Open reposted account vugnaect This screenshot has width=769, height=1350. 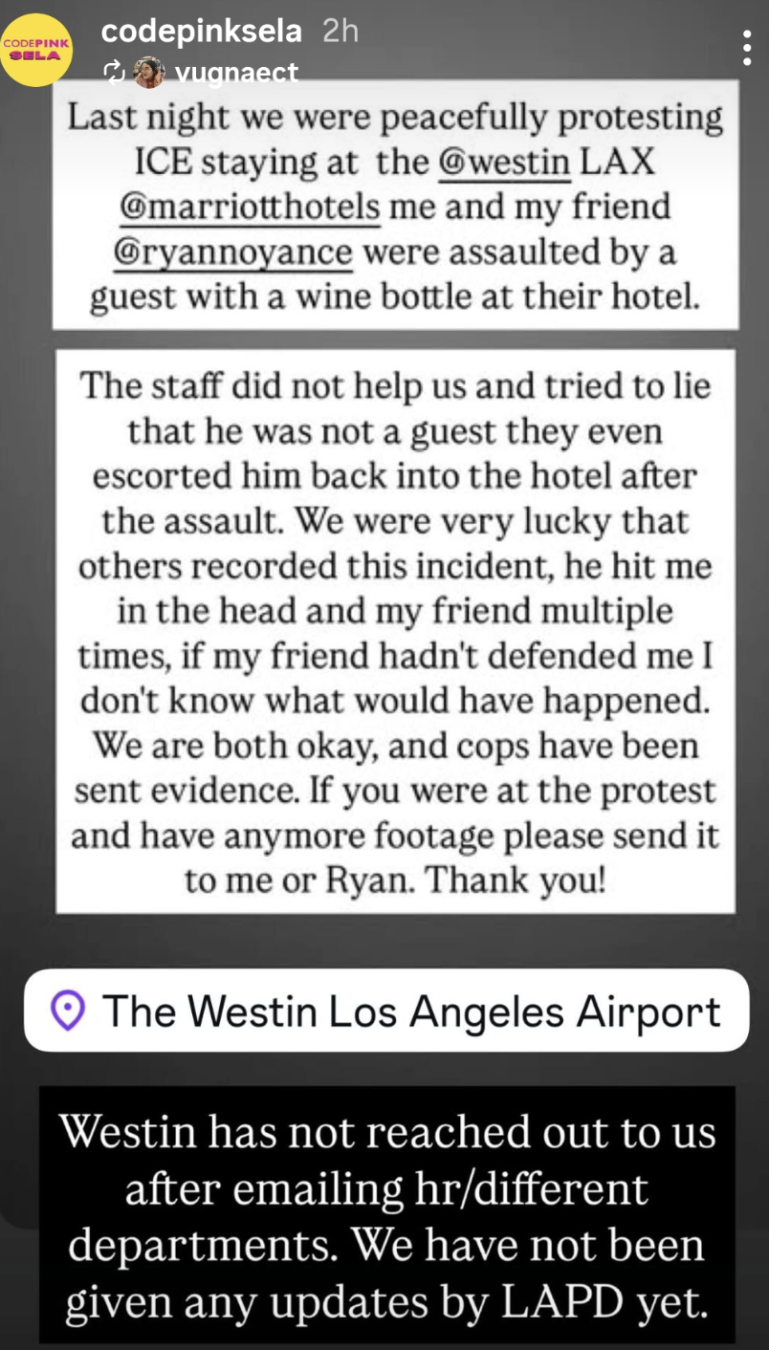(x=235, y=72)
